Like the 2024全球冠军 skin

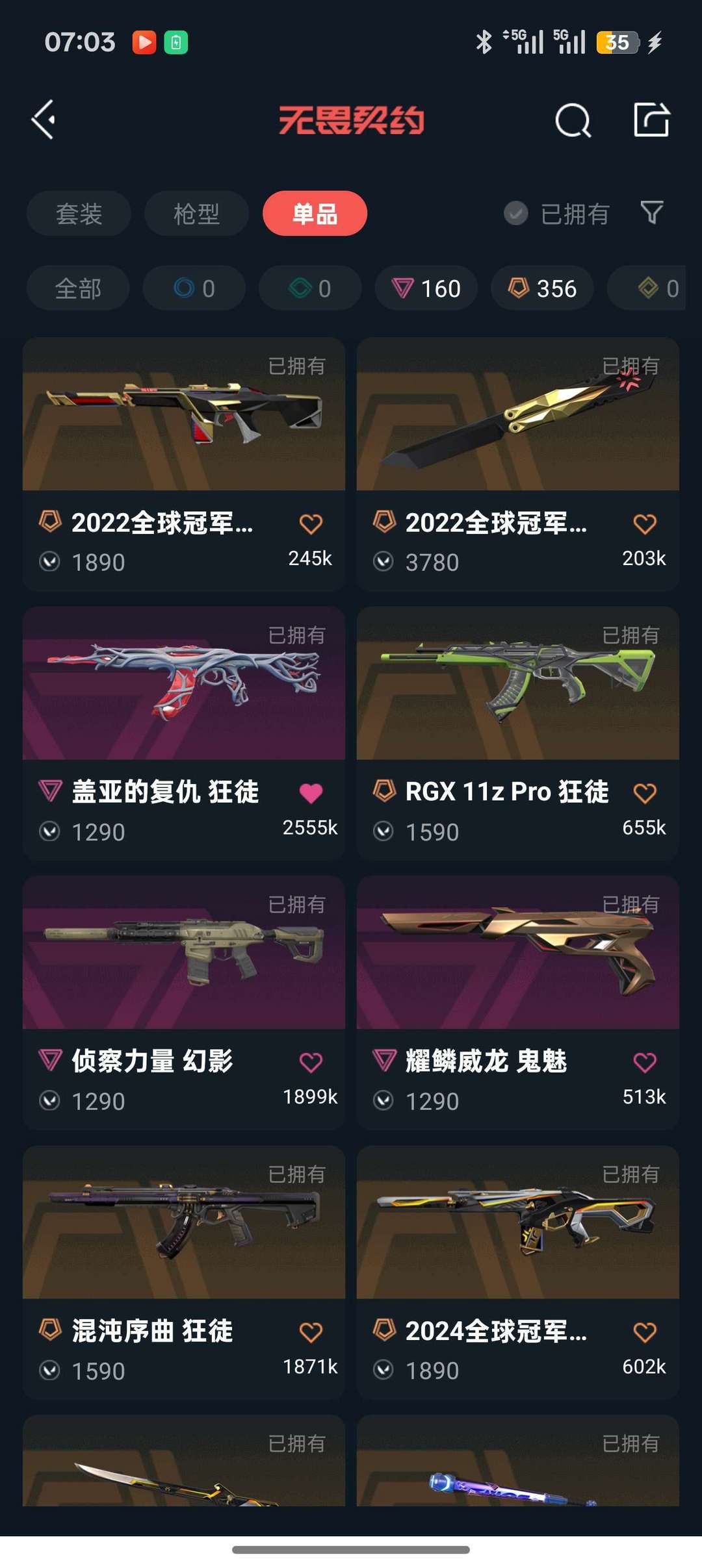click(645, 1332)
